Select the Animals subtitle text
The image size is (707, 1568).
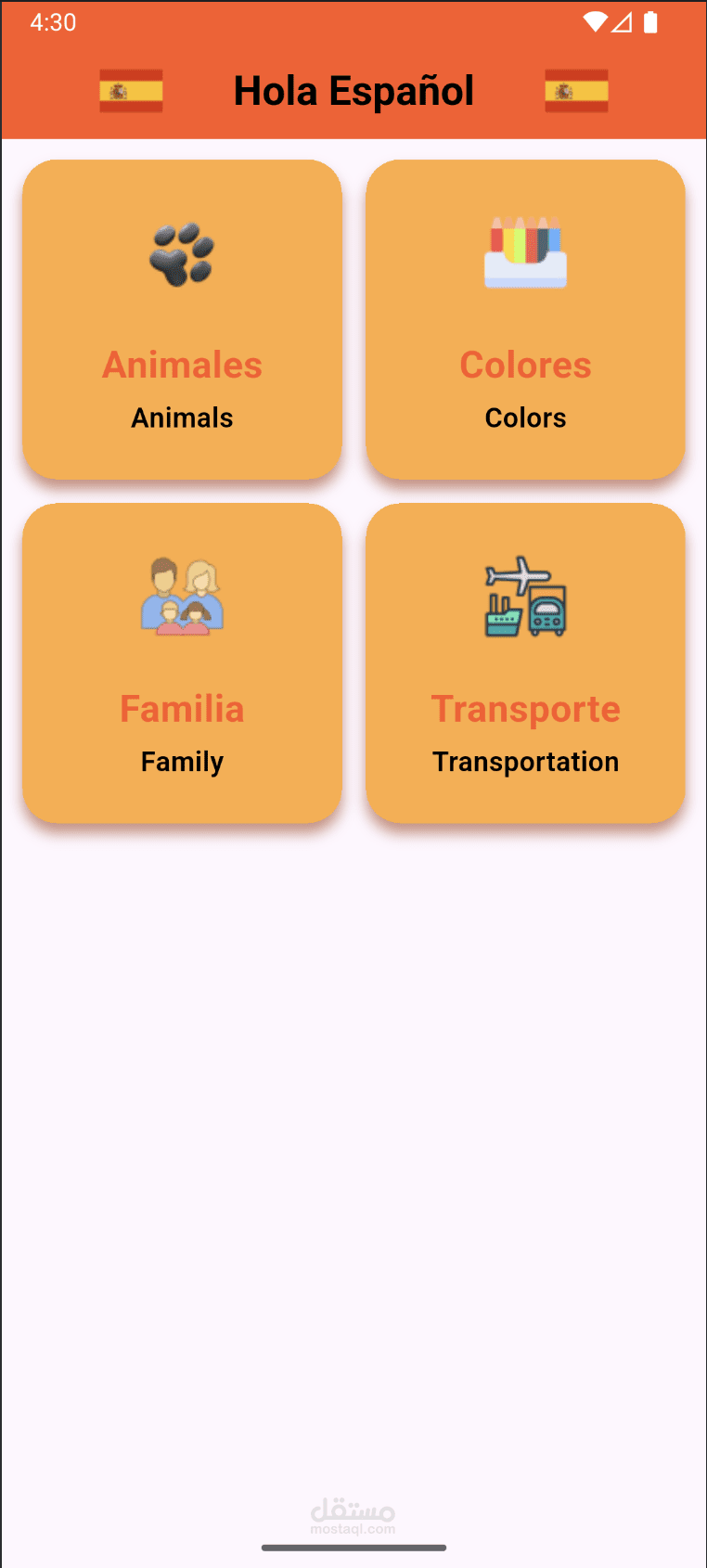182,417
